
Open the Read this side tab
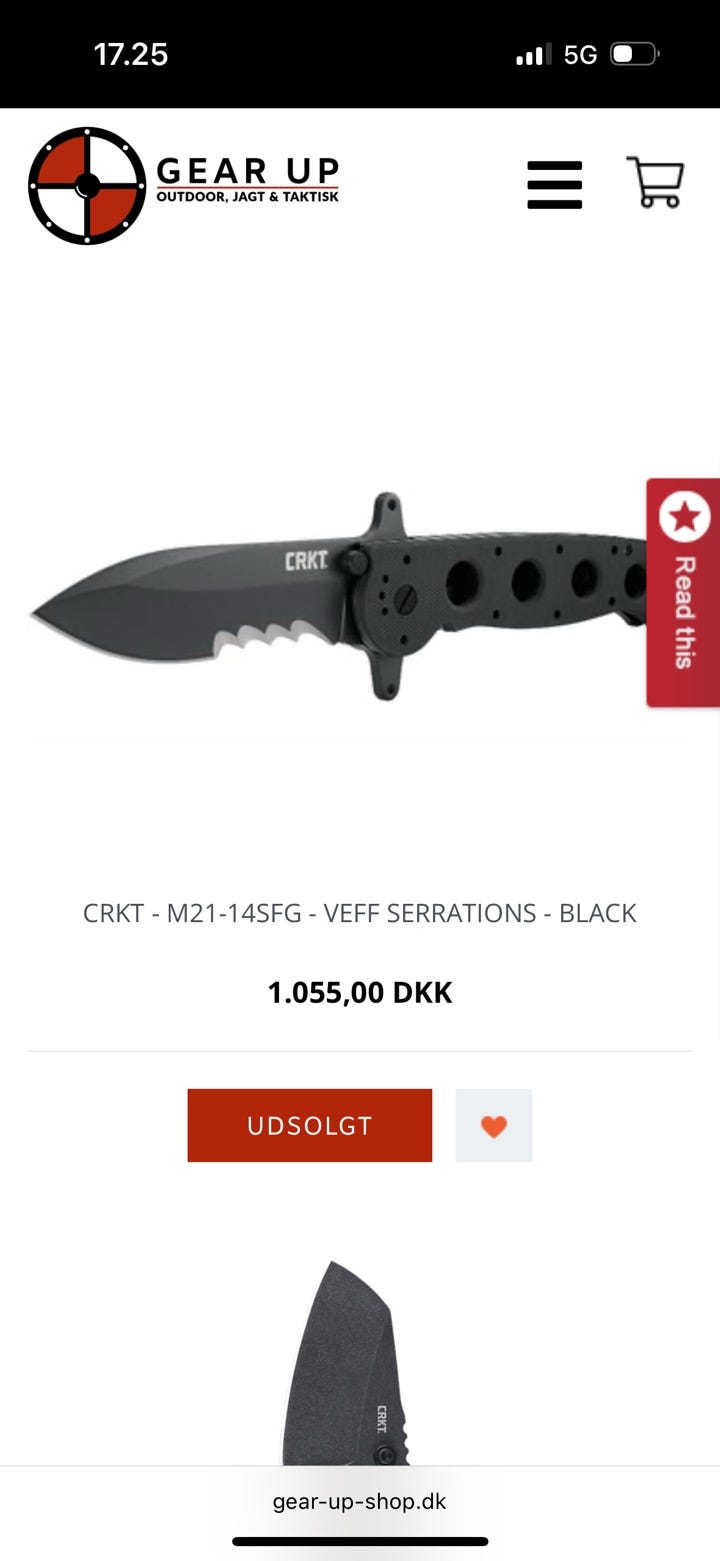click(x=683, y=592)
